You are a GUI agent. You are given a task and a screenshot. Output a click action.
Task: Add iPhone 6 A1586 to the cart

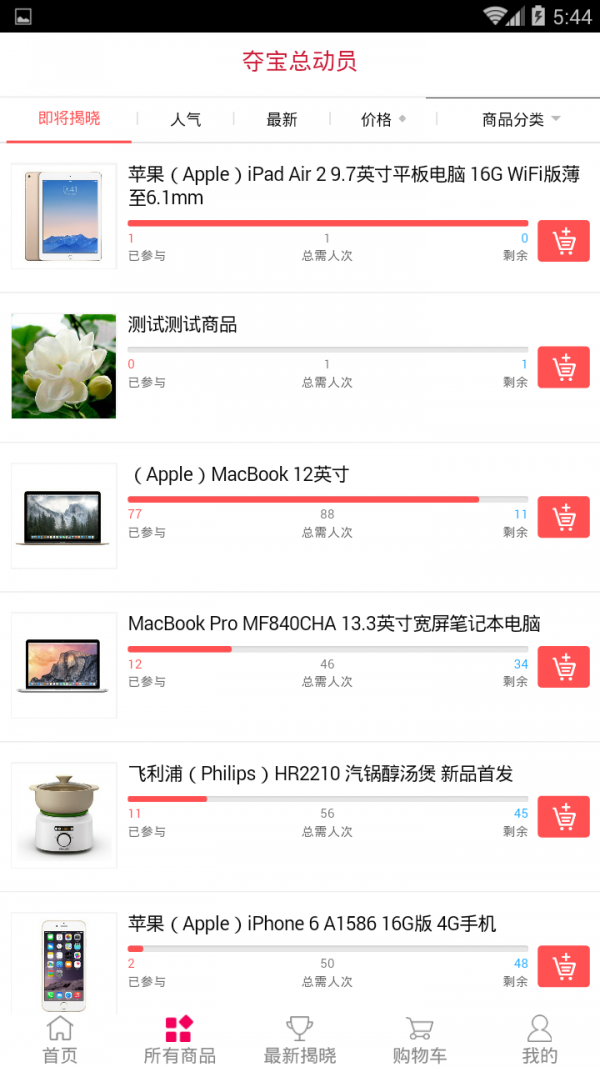tap(563, 967)
